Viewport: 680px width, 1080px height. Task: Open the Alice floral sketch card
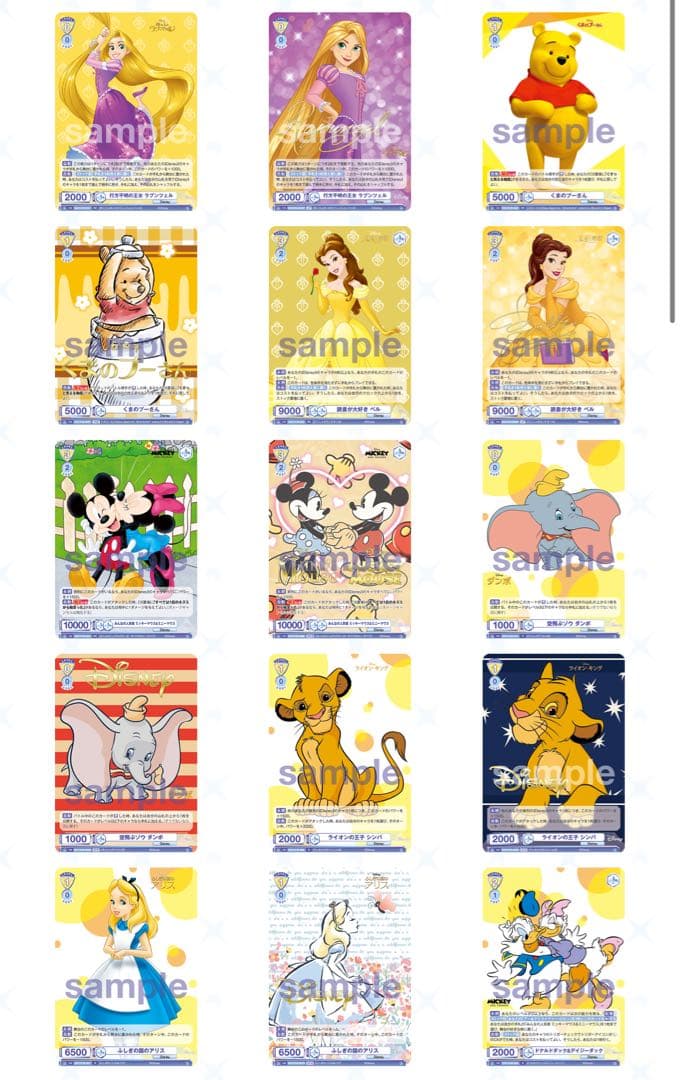[x=339, y=966]
